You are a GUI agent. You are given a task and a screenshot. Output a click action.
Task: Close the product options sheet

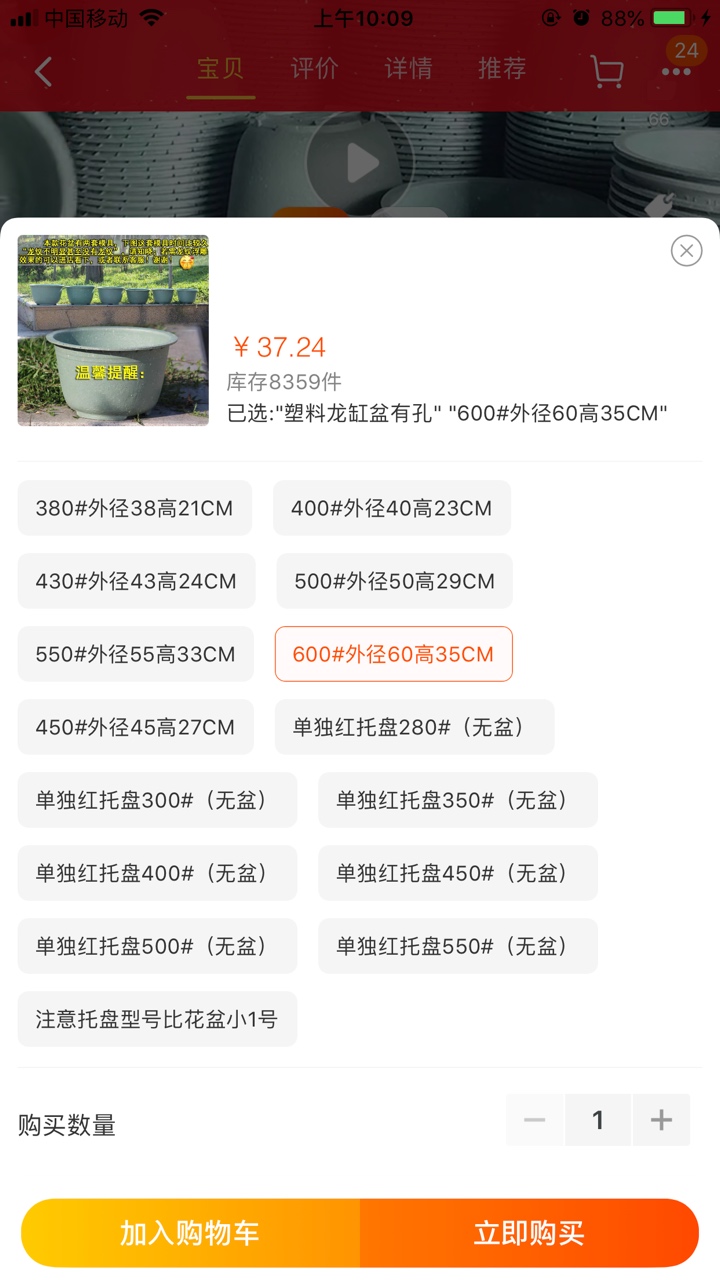pyautogui.click(x=686, y=251)
